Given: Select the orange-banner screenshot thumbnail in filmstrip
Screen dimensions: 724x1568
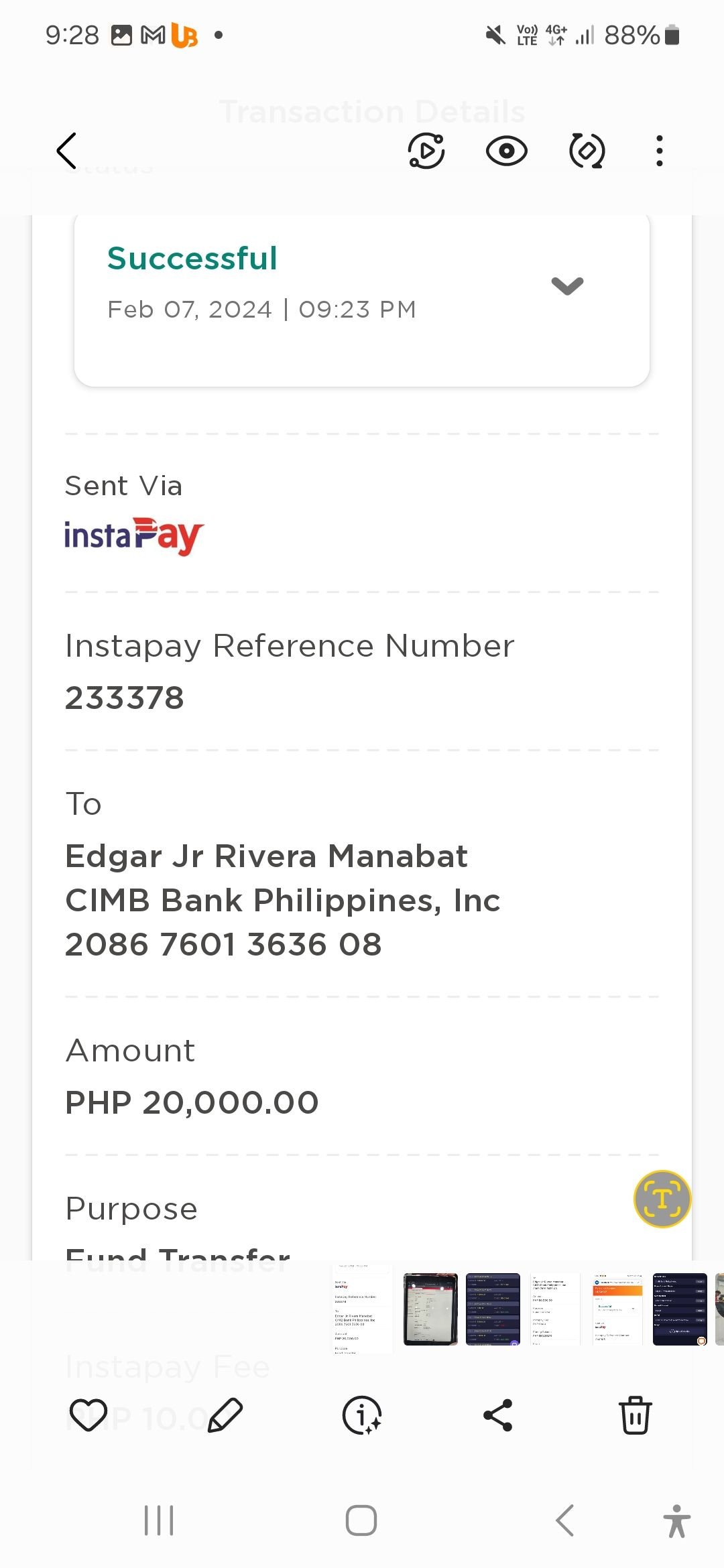Looking at the screenshot, I should (x=617, y=1309).
